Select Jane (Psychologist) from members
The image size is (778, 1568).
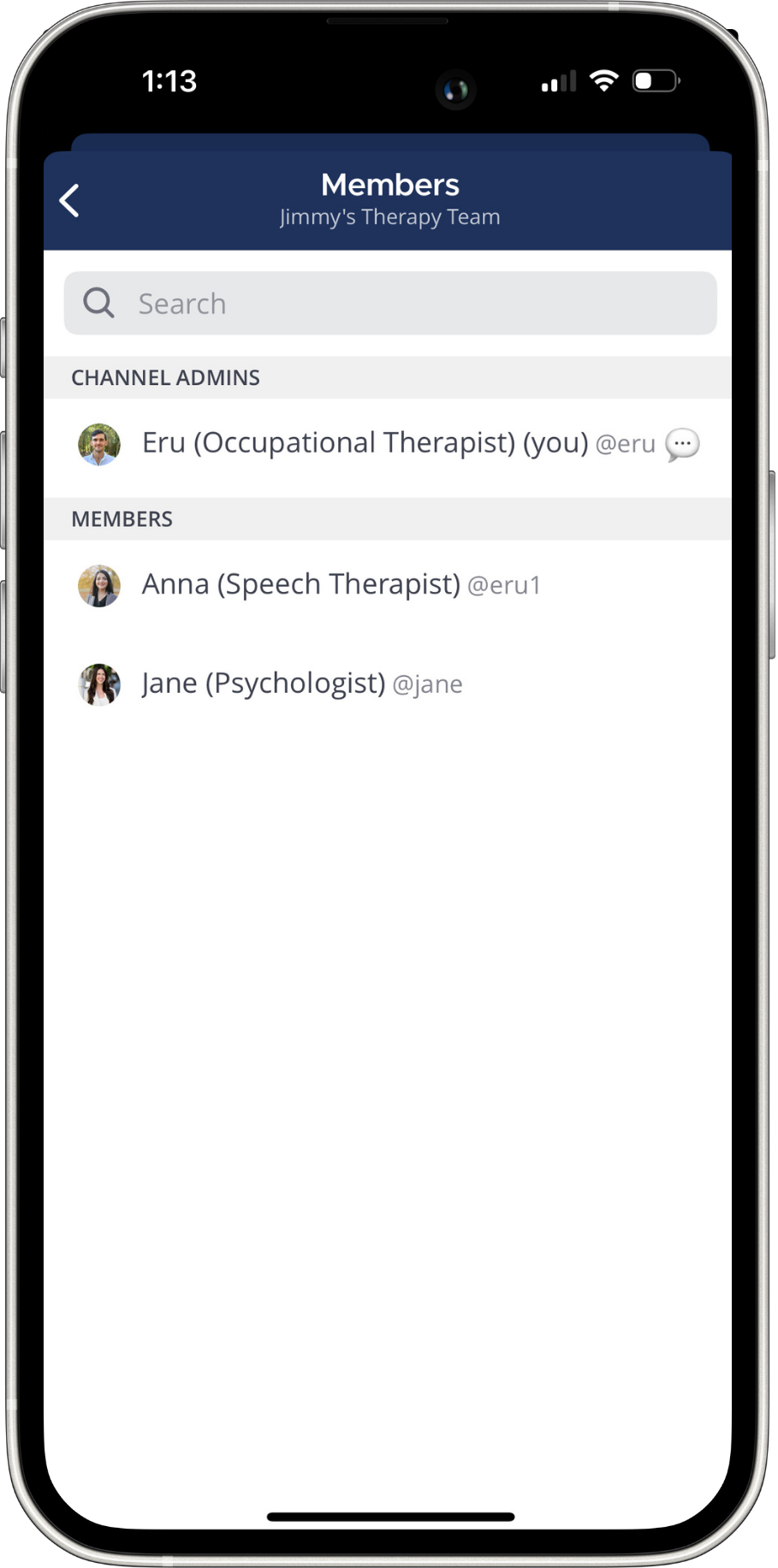pos(301,684)
